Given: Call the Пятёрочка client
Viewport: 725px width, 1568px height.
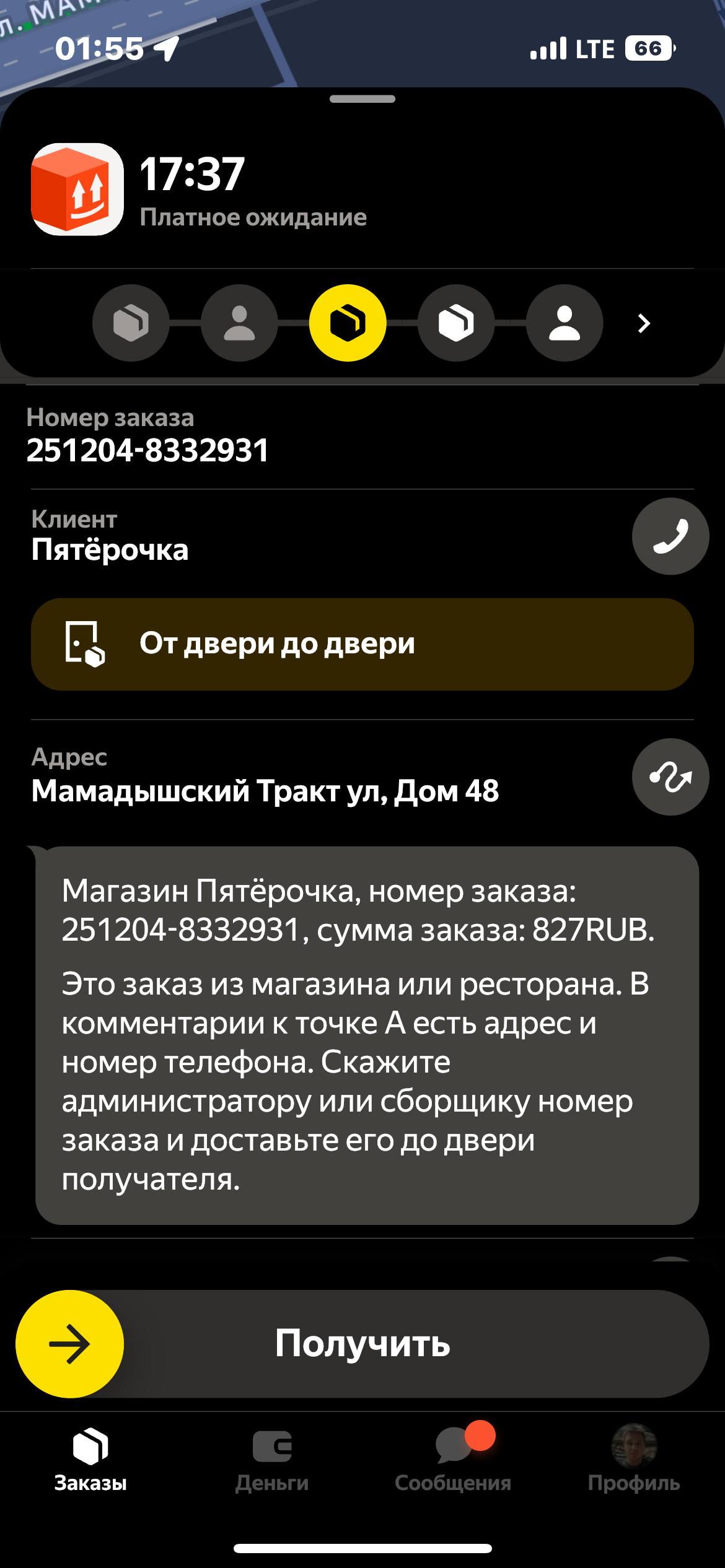Looking at the screenshot, I should click(x=670, y=536).
